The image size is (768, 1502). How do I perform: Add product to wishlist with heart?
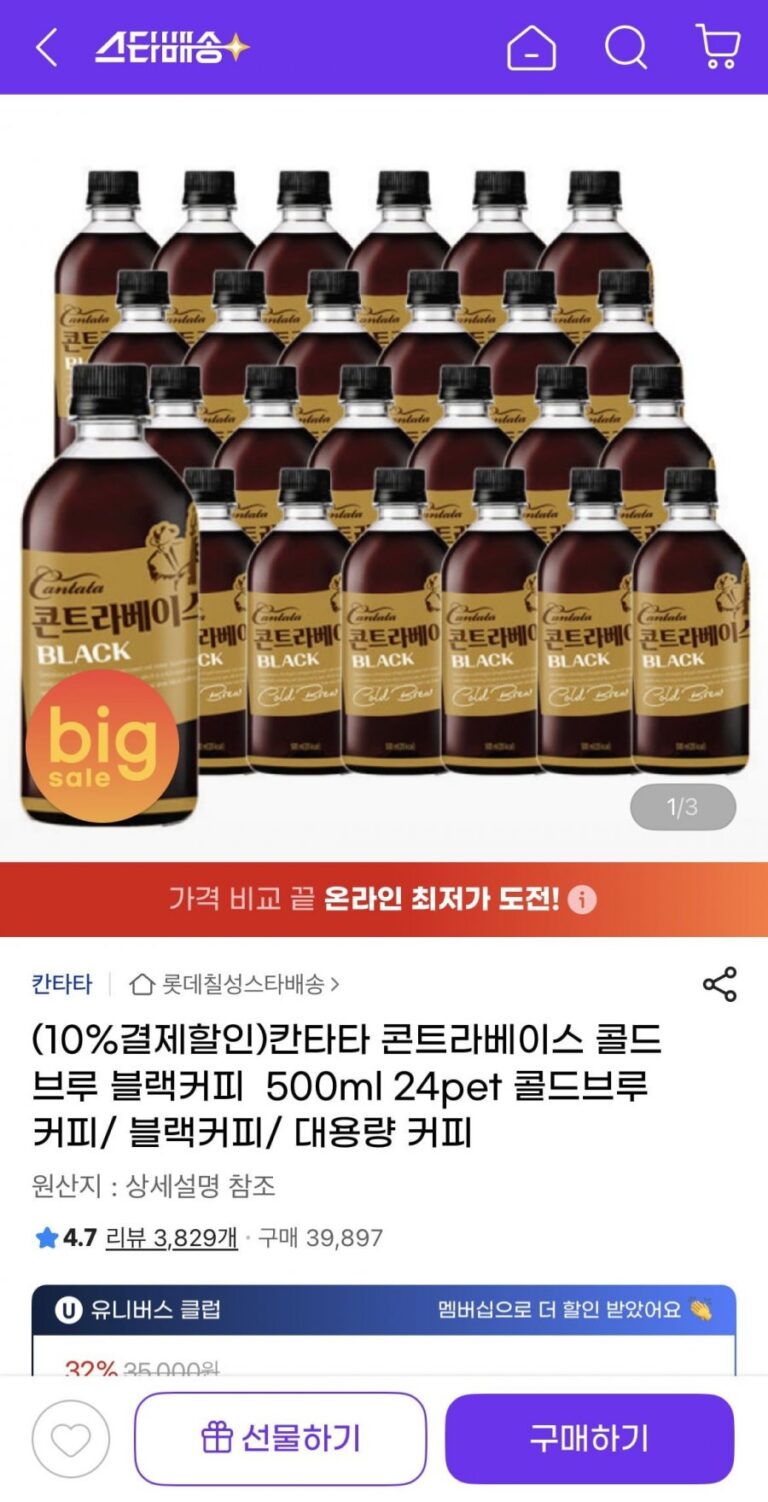70,1438
